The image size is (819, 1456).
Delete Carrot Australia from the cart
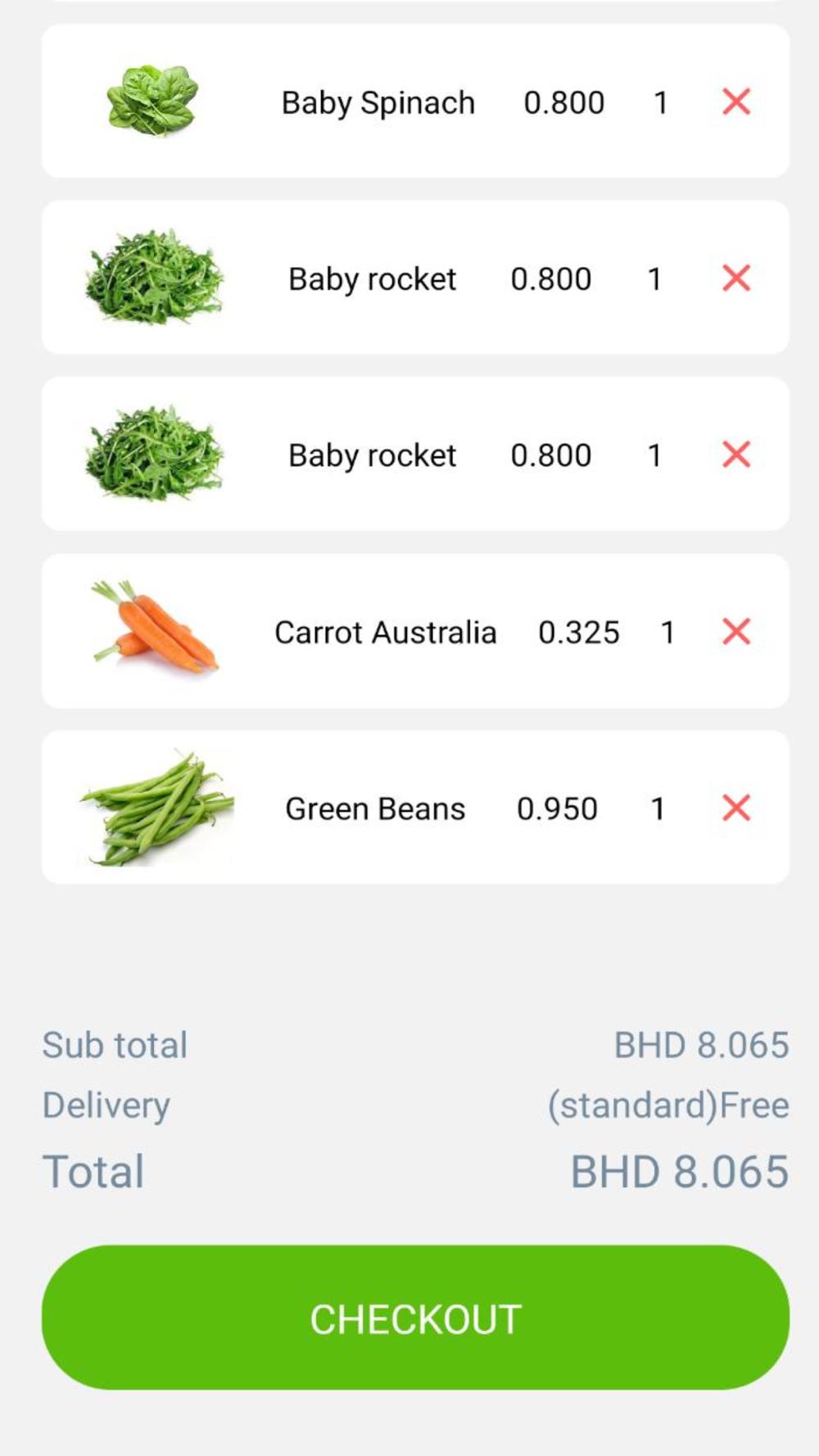(736, 631)
